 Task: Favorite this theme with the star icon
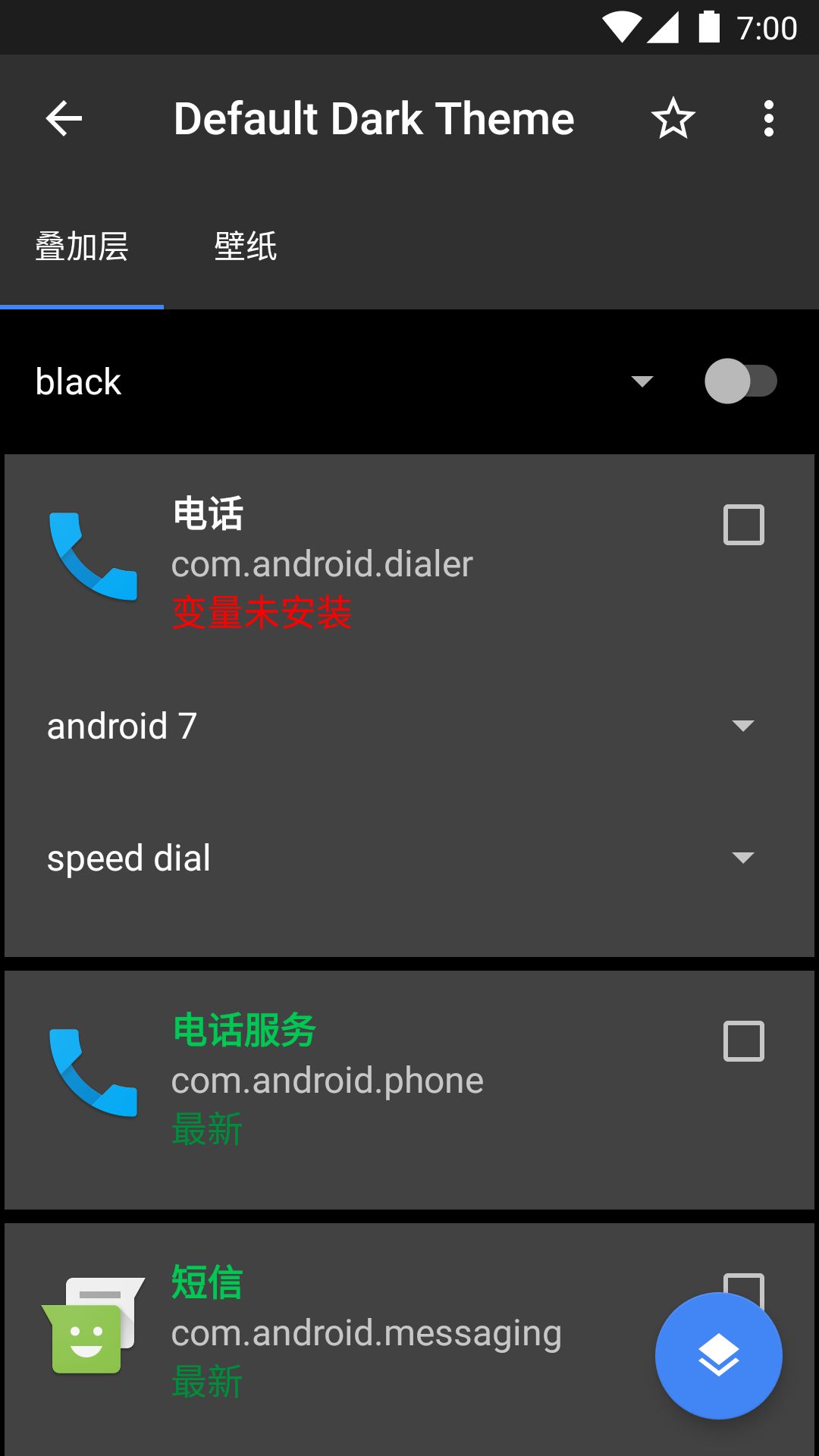pyautogui.click(x=673, y=119)
